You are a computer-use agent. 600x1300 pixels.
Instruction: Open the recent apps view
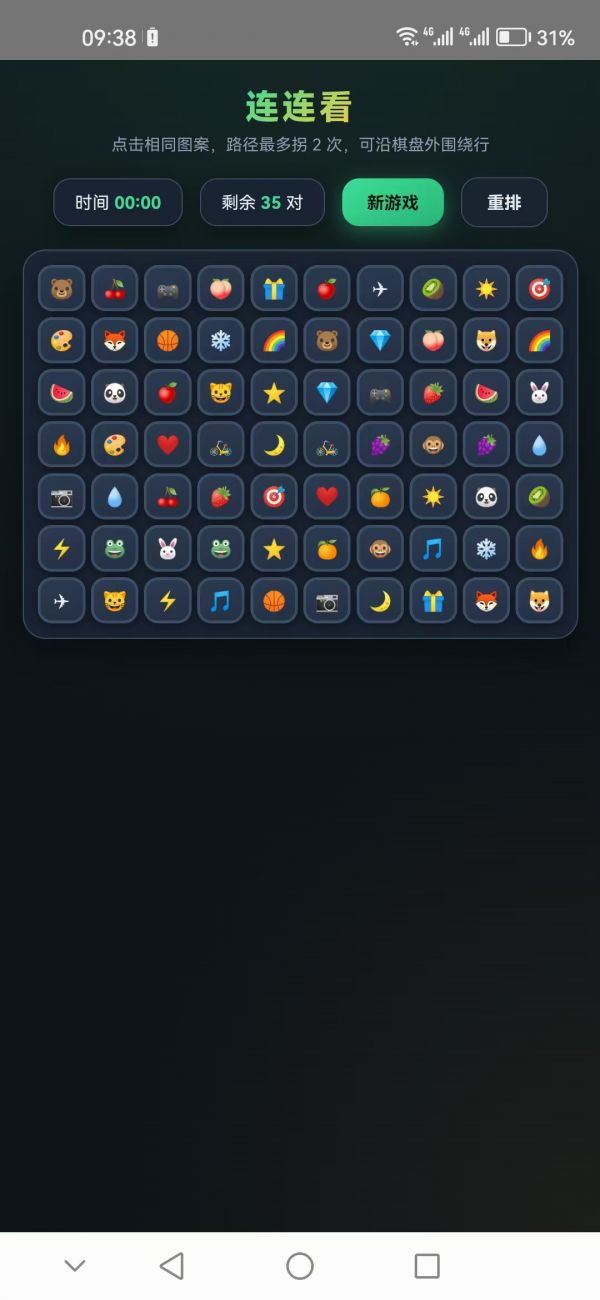click(427, 1266)
